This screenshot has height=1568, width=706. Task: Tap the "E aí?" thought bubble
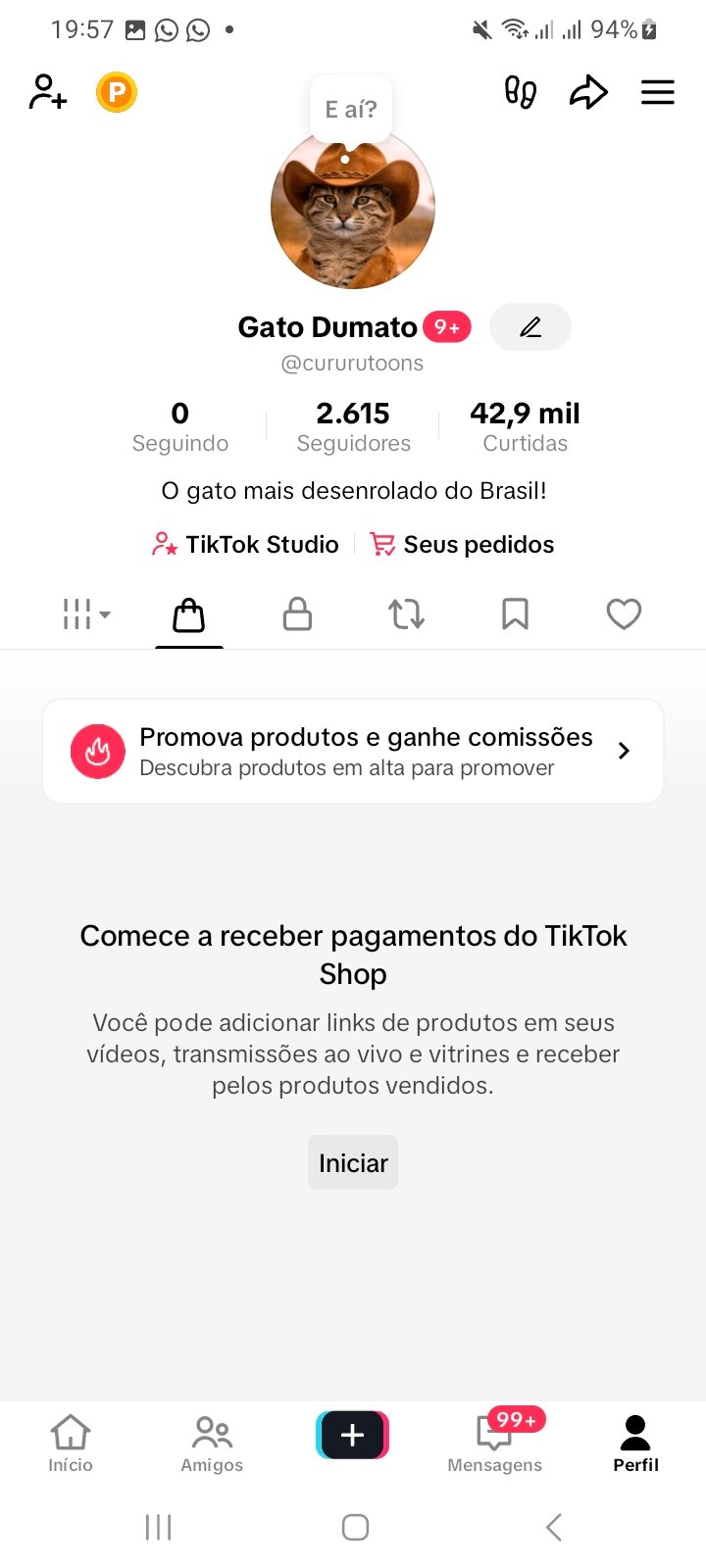351,109
